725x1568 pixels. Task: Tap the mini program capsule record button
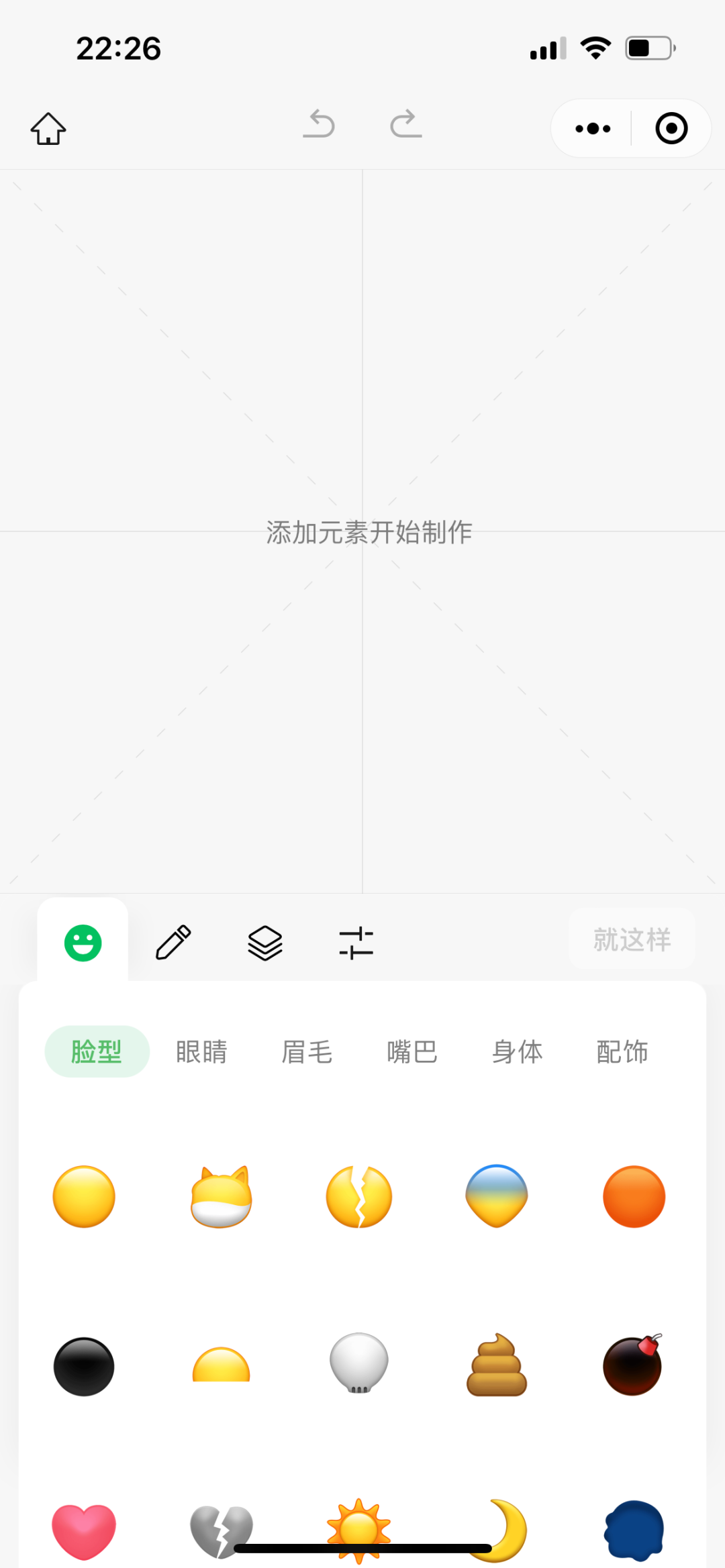(x=671, y=128)
